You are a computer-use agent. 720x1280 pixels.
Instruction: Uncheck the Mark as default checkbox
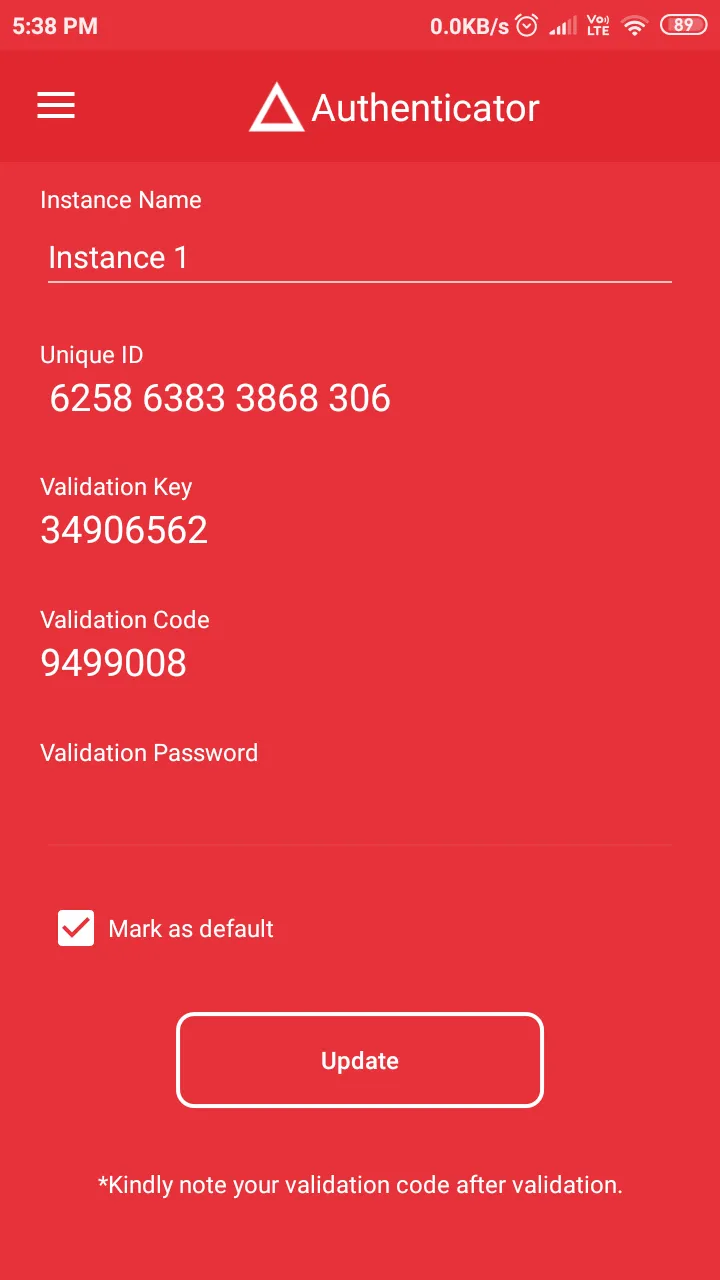tap(76, 928)
